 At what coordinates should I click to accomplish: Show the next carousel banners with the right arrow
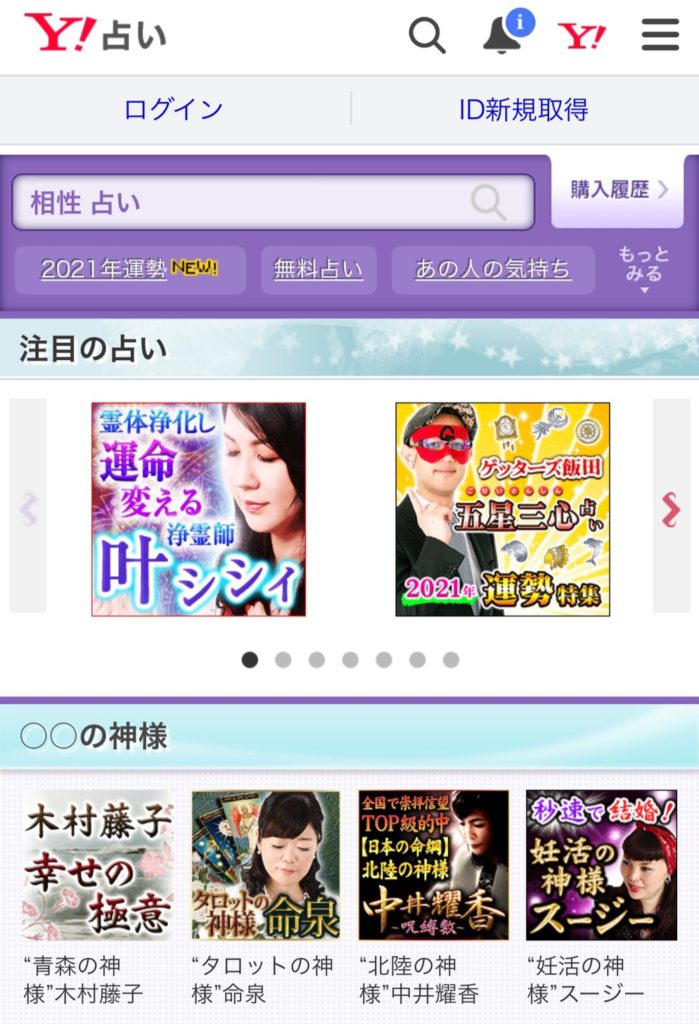point(671,509)
